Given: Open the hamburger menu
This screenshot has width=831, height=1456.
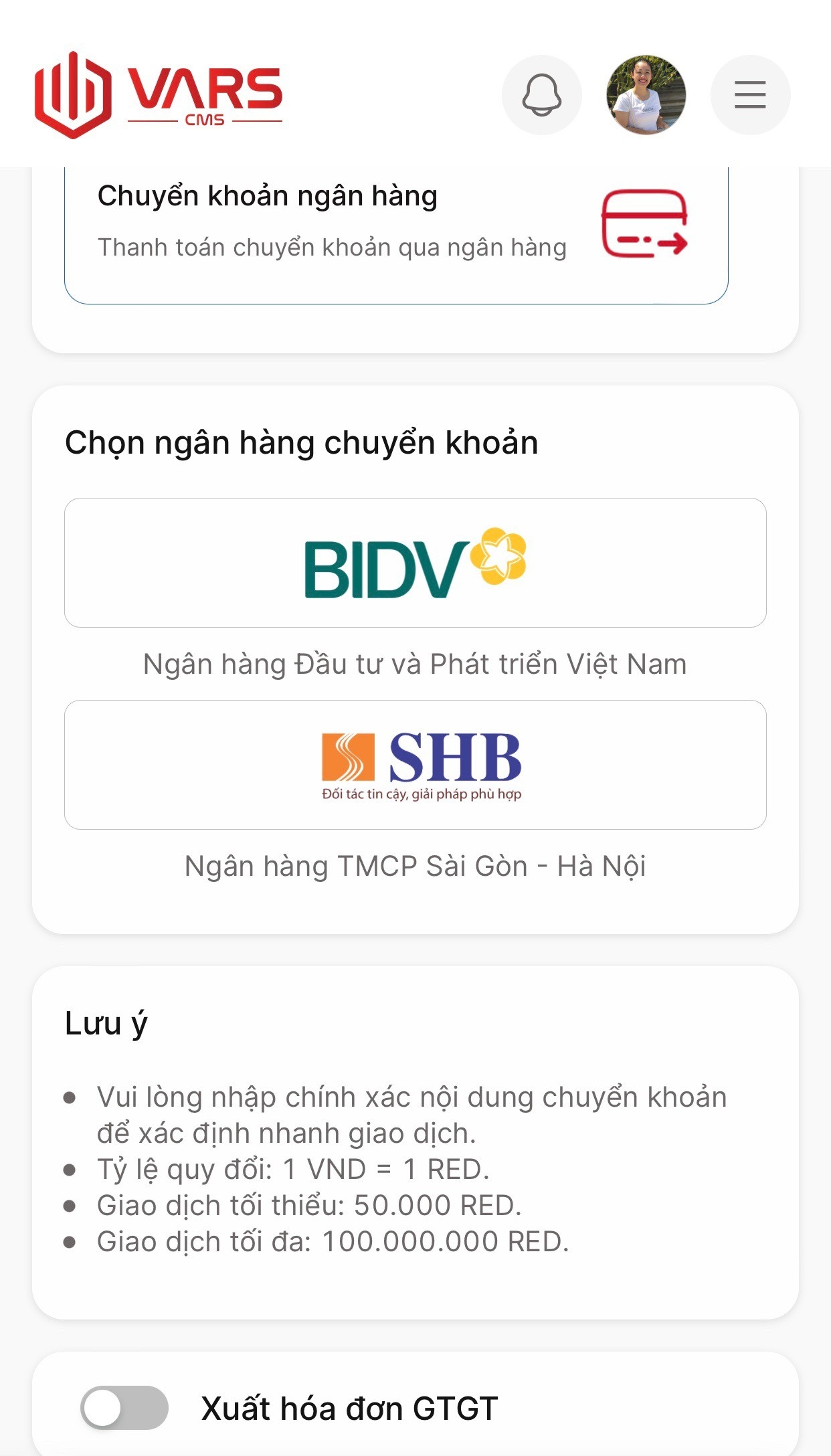Looking at the screenshot, I should 750,95.
